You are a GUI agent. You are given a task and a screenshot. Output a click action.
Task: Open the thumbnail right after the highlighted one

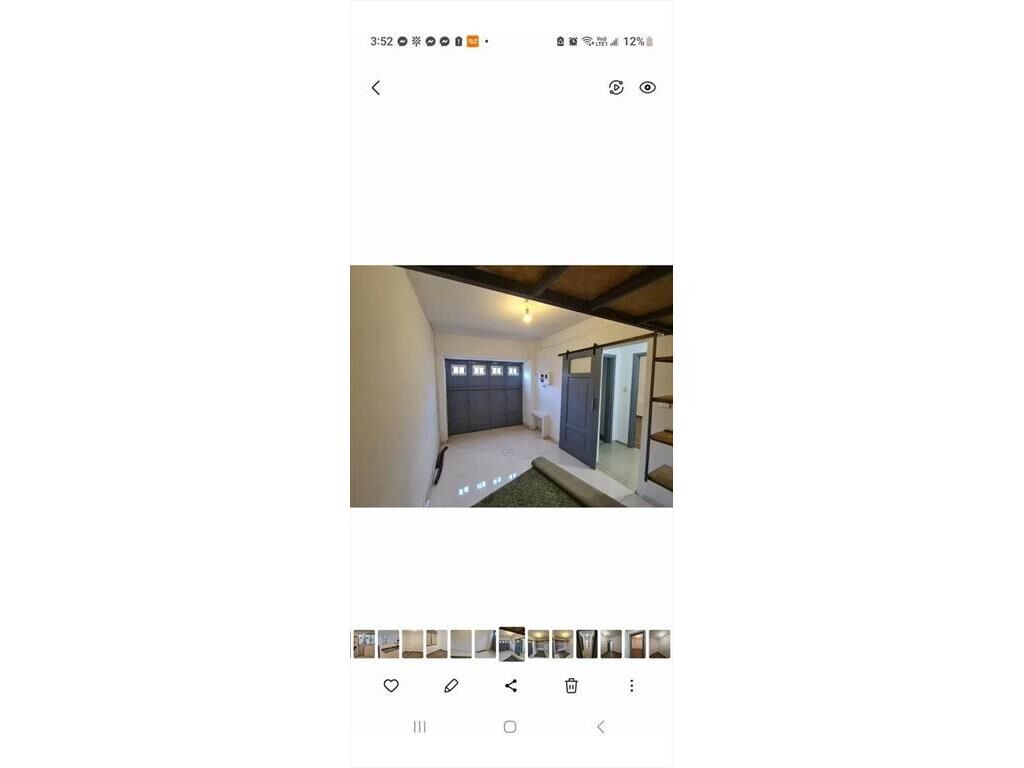(x=539, y=644)
